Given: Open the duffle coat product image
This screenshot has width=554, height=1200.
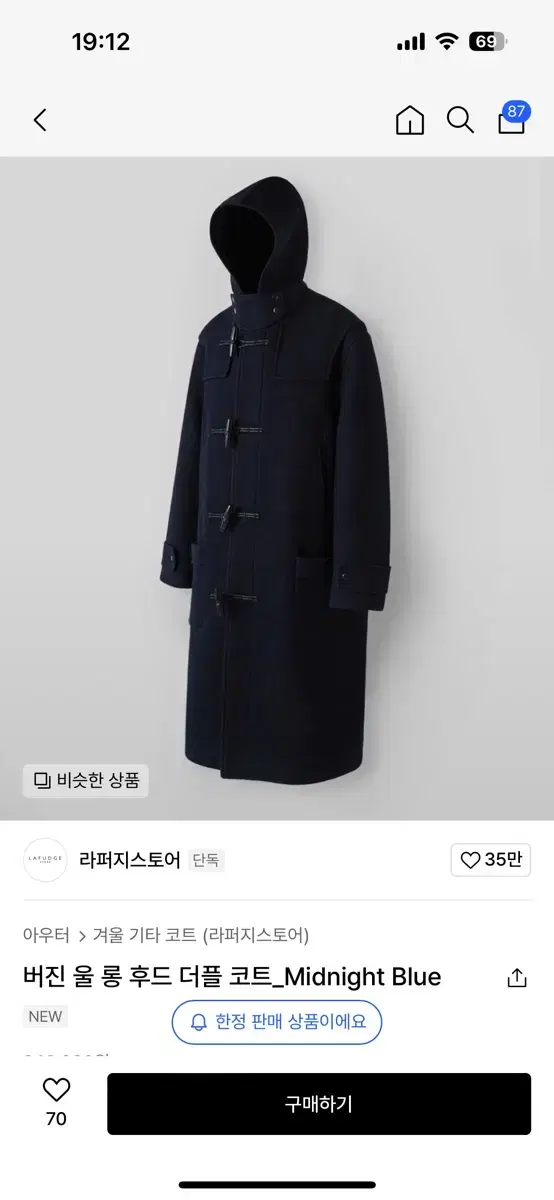Looking at the screenshot, I should [x=277, y=488].
